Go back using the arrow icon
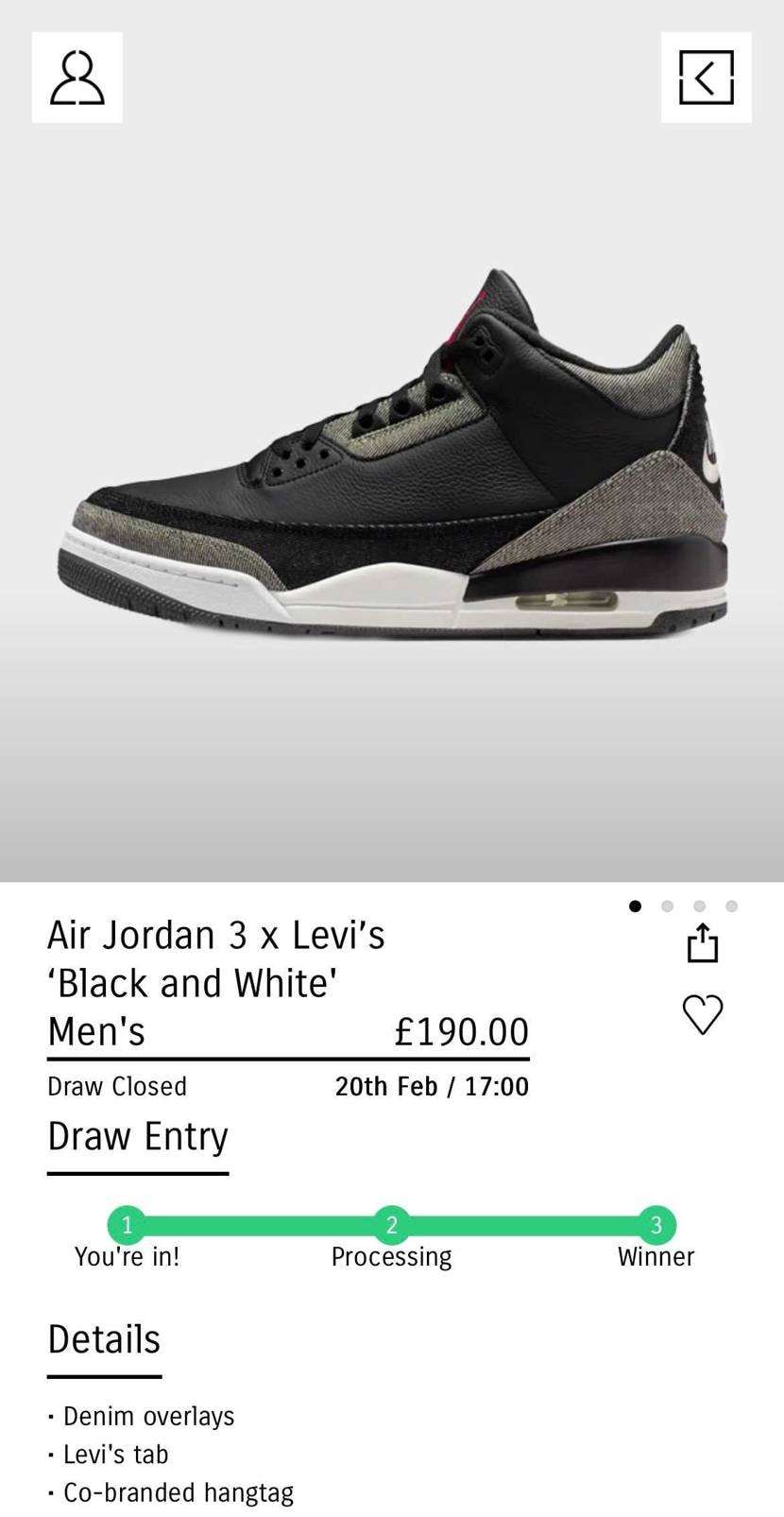This screenshot has width=784, height=1517. [706, 78]
